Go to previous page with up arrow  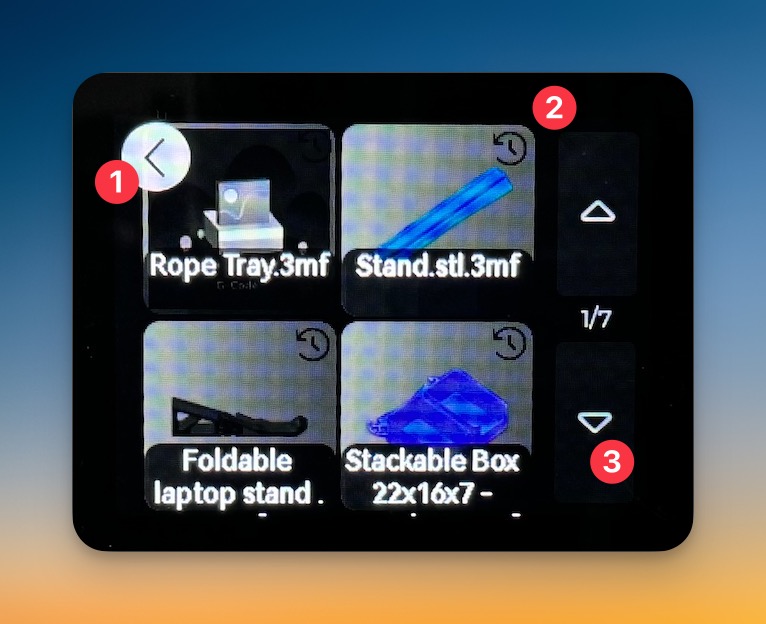tap(597, 213)
